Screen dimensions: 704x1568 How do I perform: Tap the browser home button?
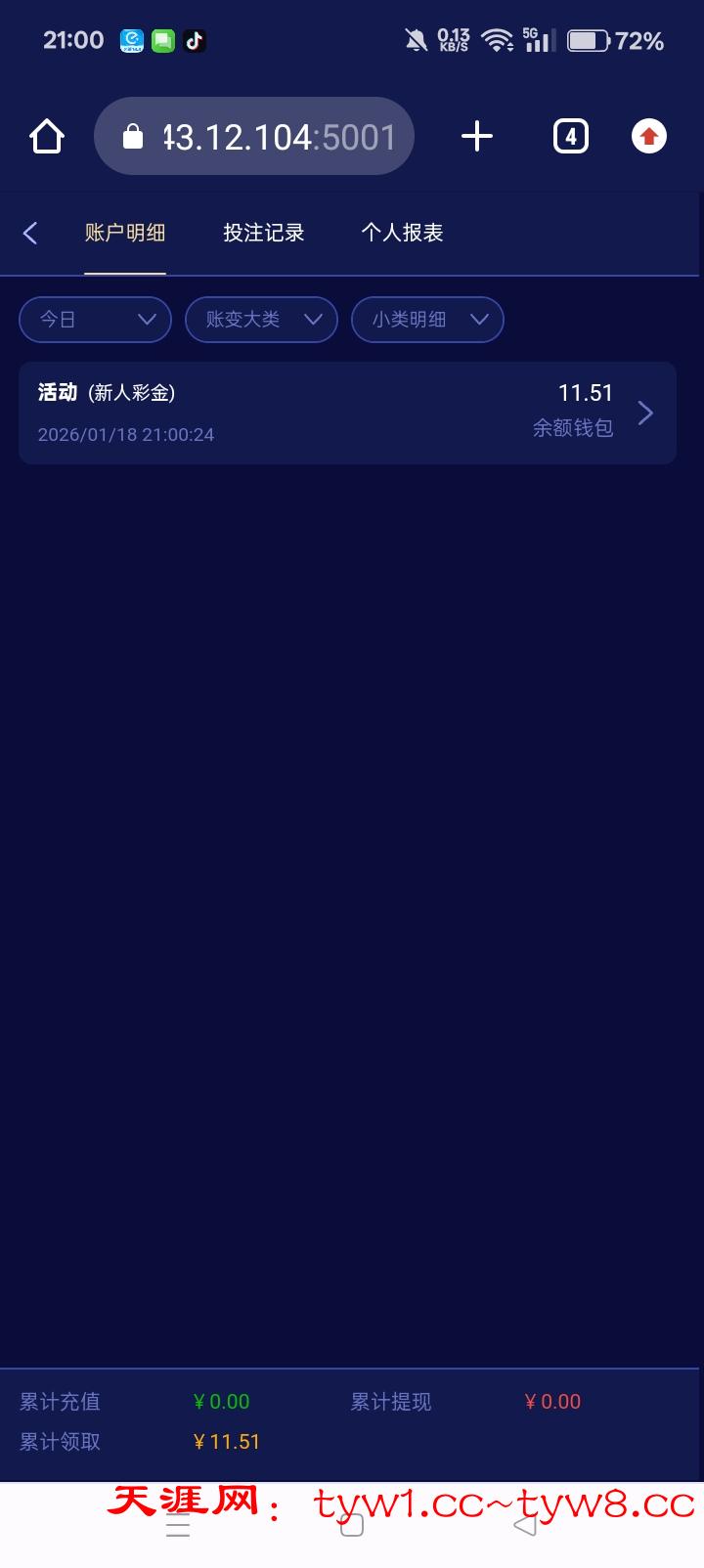tap(47, 137)
